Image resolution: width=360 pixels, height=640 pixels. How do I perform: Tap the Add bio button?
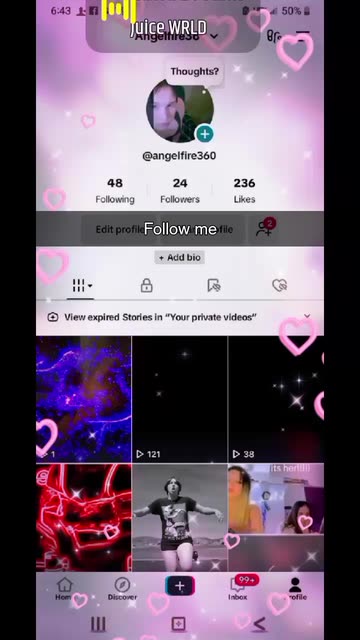click(x=179, y=258)
